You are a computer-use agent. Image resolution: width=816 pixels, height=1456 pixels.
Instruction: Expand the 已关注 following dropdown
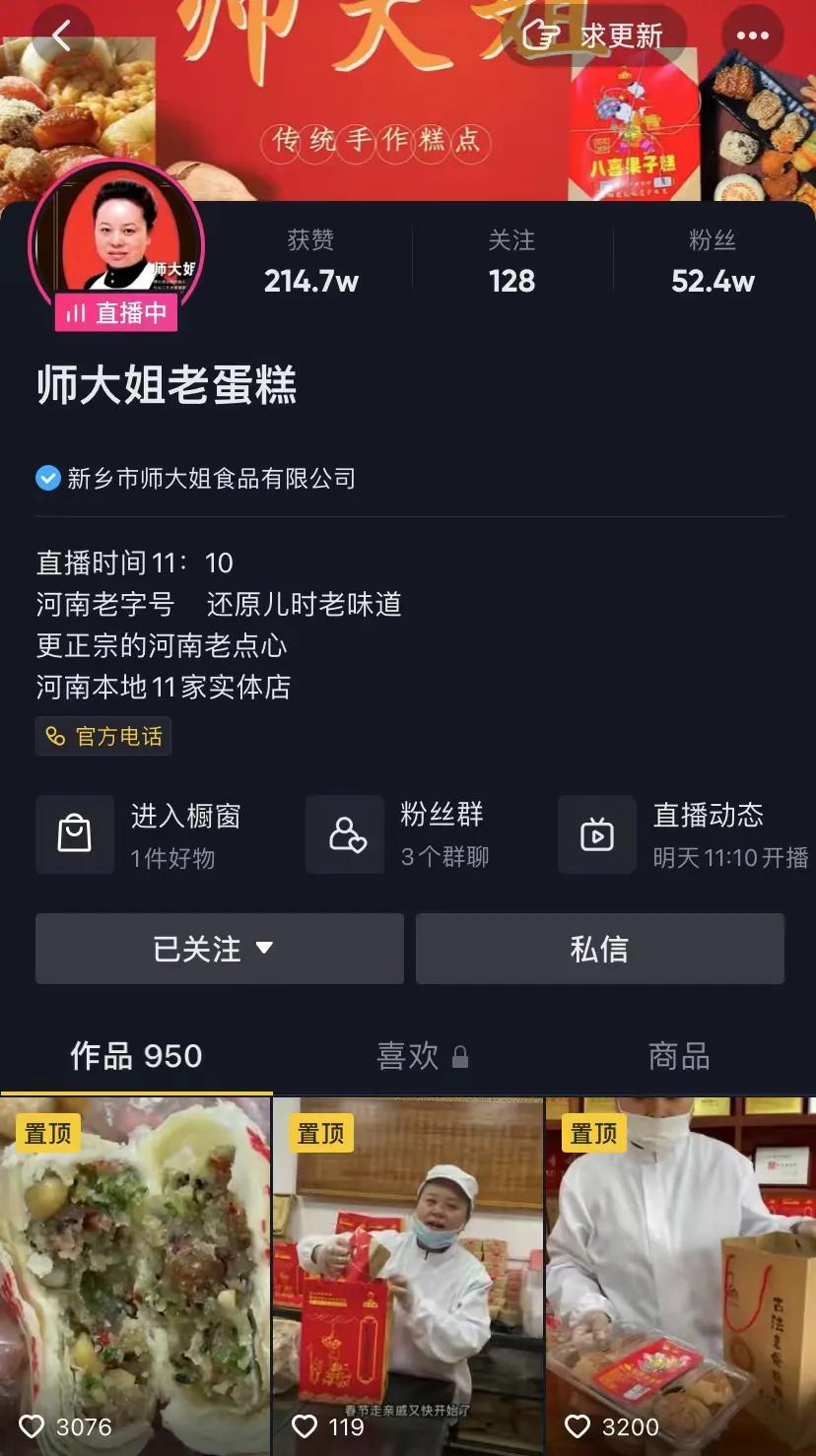click(x=220, y=949)
